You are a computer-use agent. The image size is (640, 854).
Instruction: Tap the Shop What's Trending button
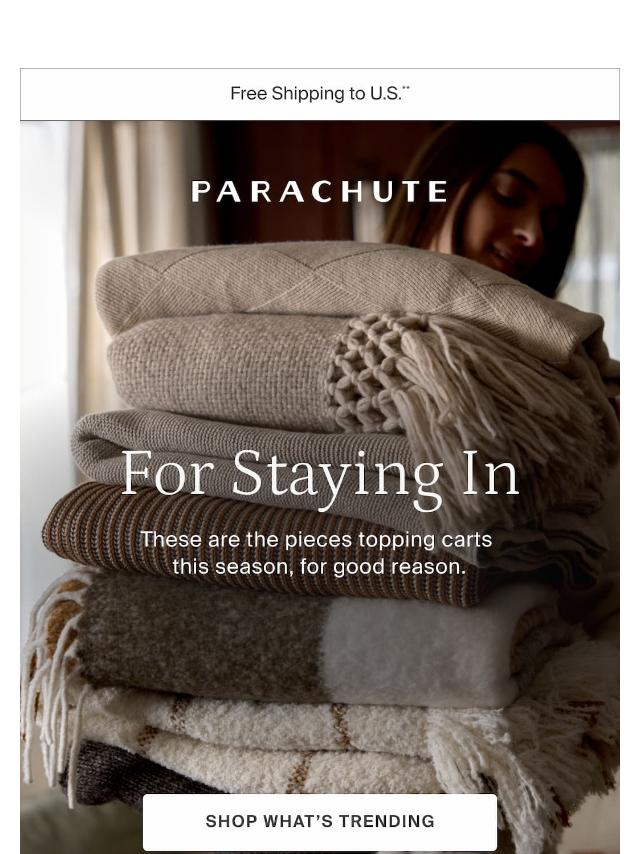coord(320,821)
